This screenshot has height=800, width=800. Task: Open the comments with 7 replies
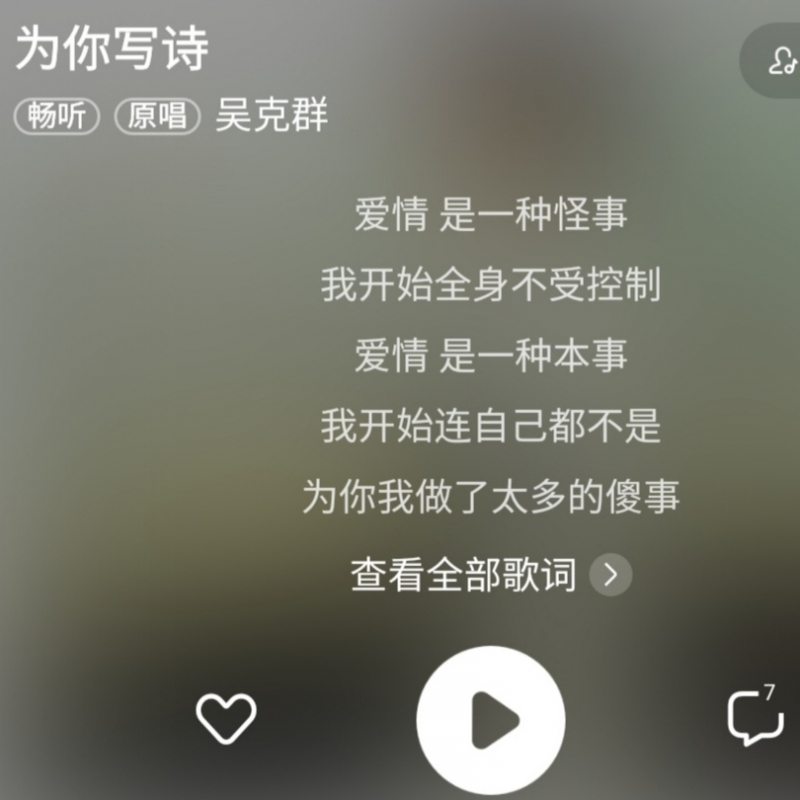coord(755,715)
